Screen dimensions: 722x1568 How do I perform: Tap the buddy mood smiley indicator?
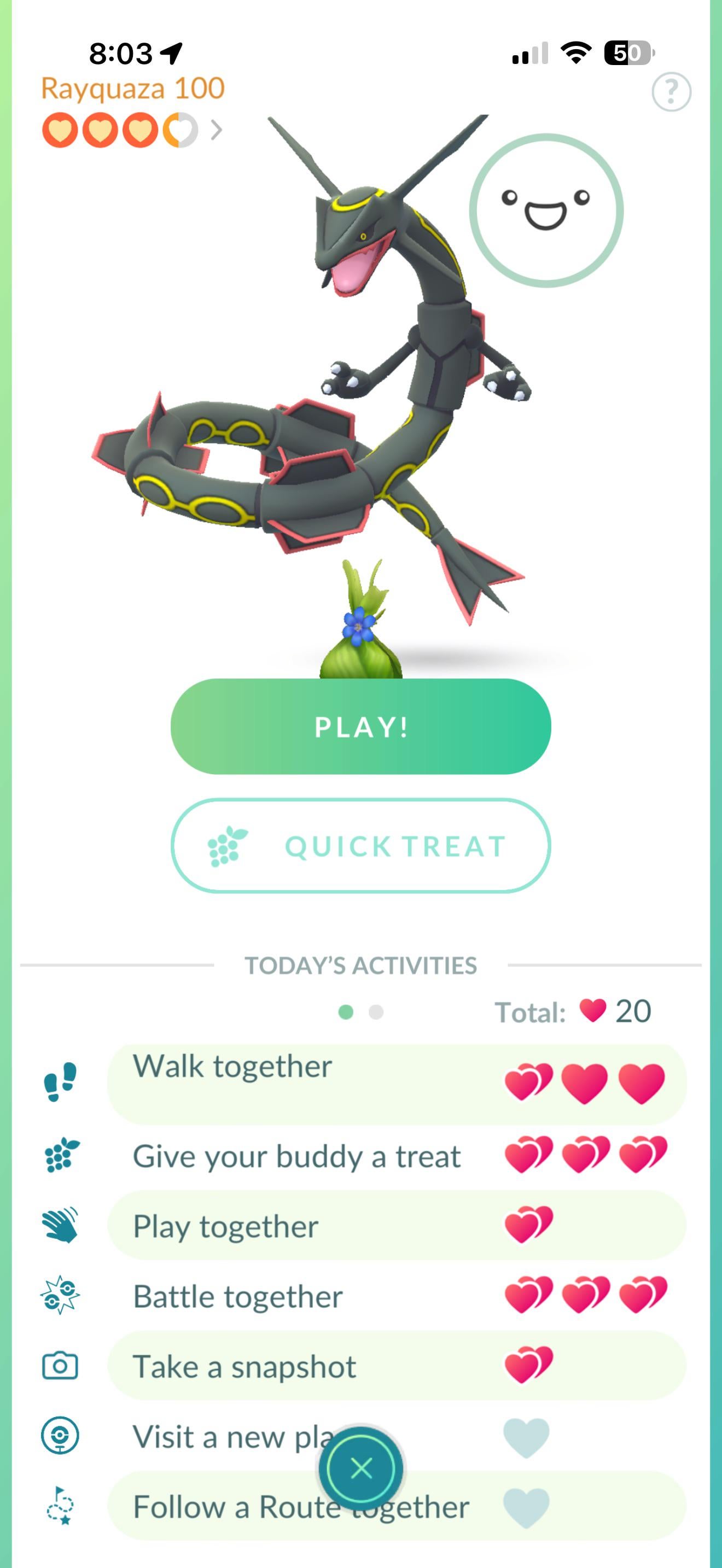546,210
